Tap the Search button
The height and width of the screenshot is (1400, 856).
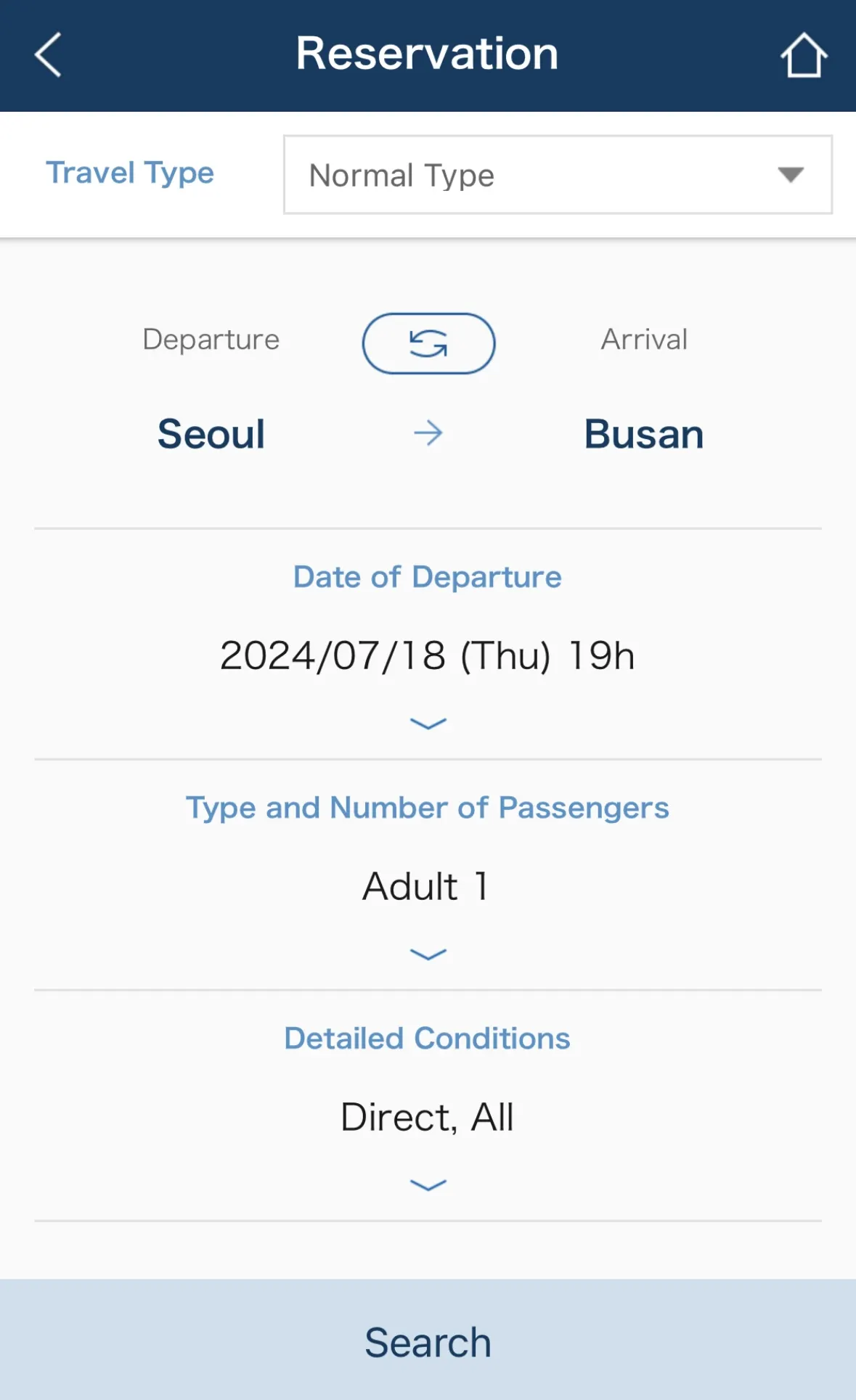click(x=428, y=1341)
